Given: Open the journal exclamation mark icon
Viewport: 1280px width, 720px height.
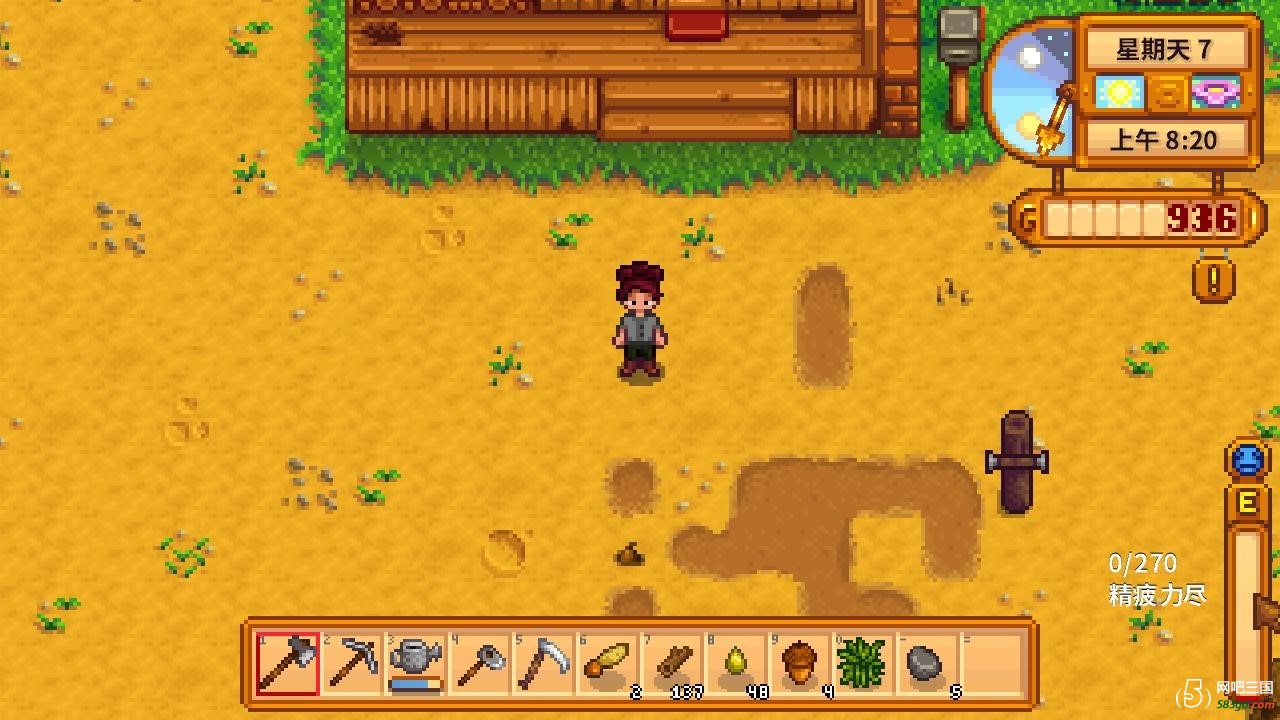Looking at the screenshot, I should click(1214, 281).
